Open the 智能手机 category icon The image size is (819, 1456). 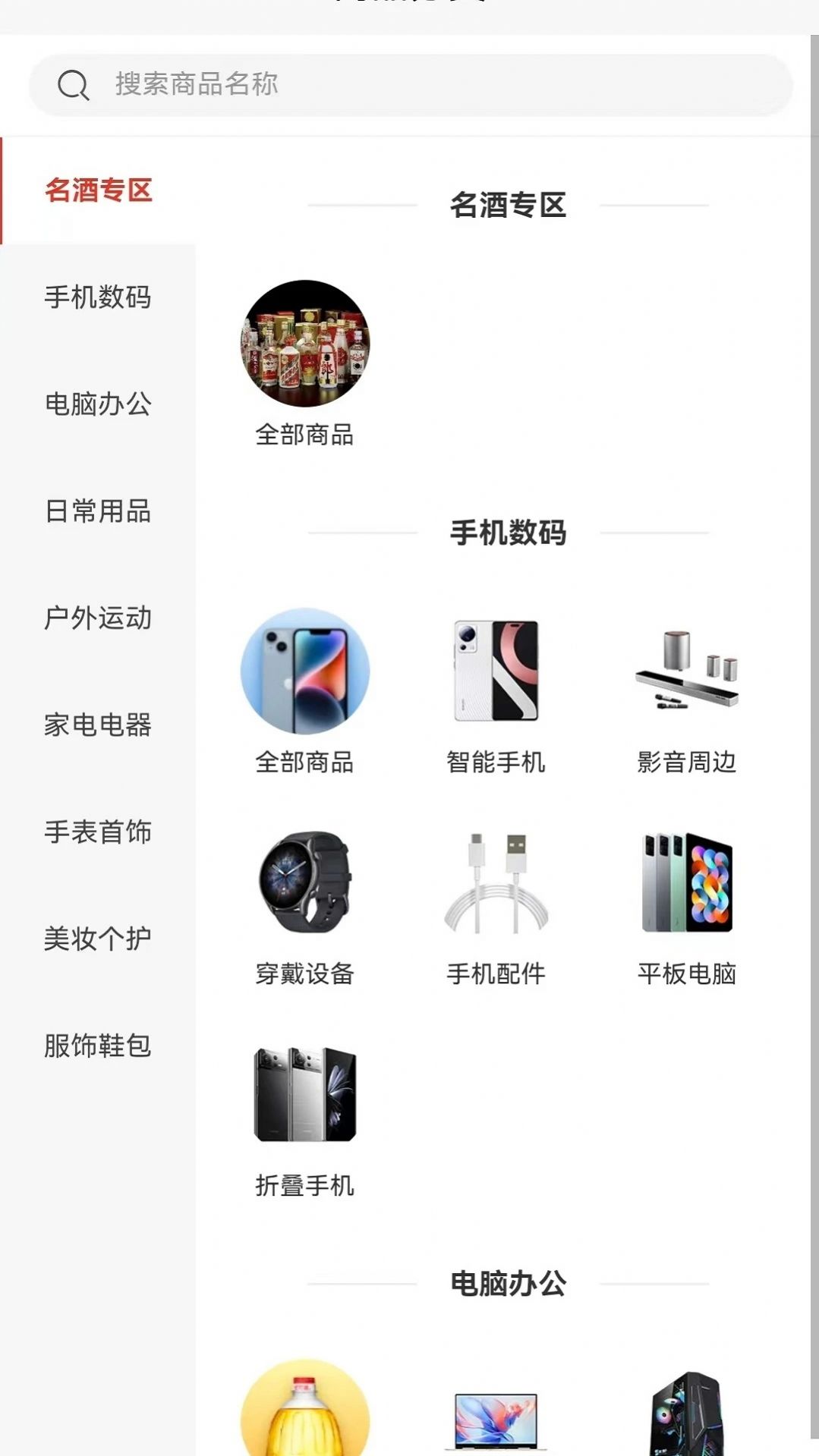point(496,671)
